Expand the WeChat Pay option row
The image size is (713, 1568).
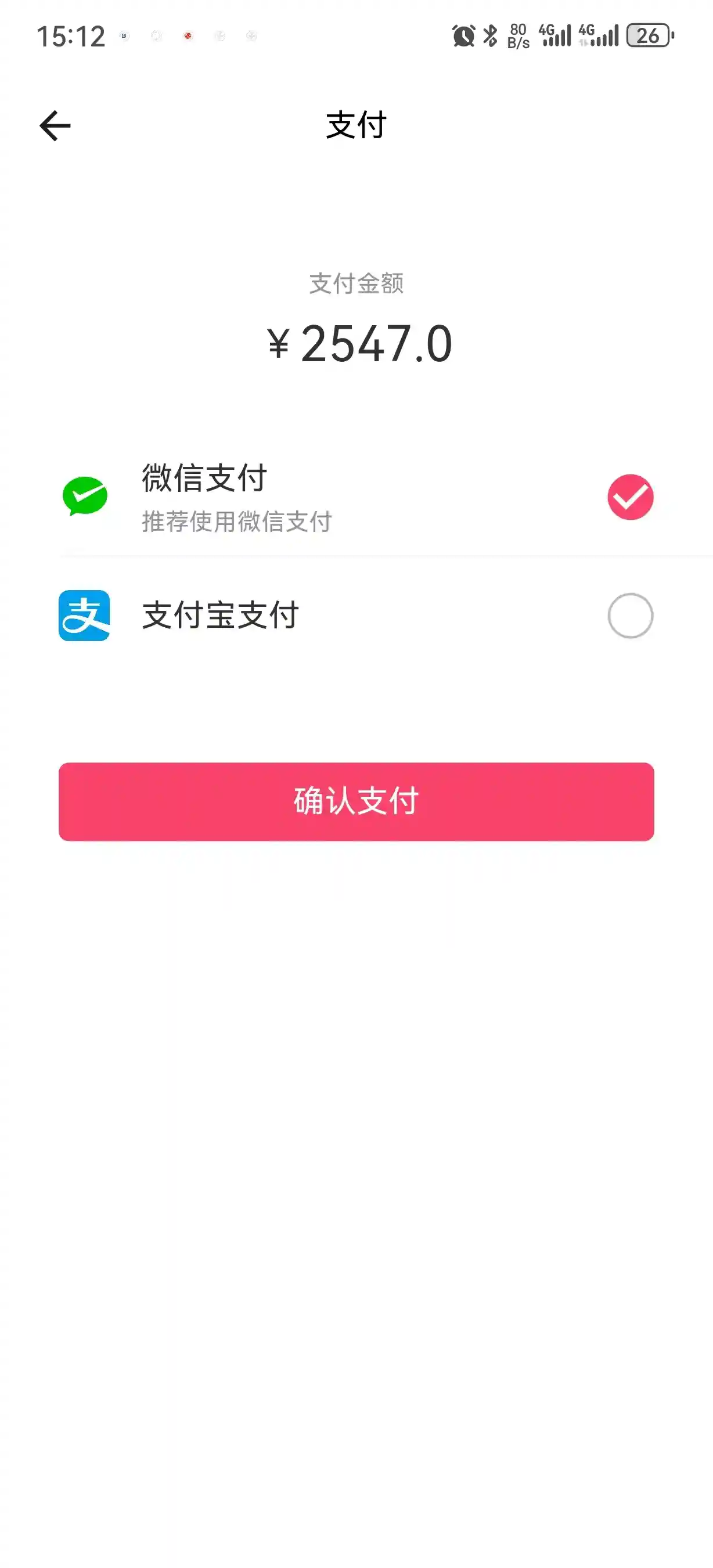[x=356, y=497]
